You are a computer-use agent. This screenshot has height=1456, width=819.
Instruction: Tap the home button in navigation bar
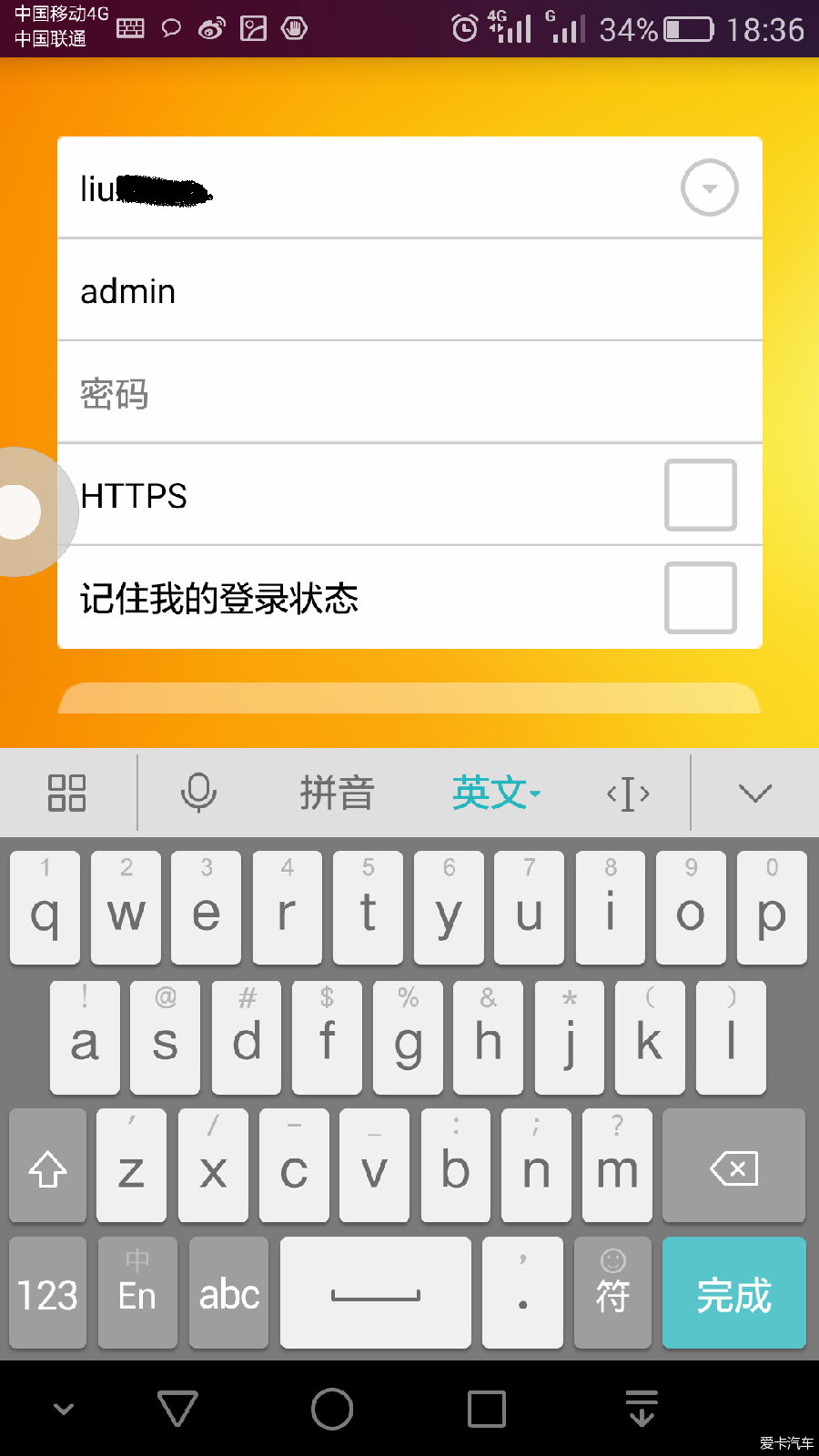pyautogui.click(x=332, y=1409)
